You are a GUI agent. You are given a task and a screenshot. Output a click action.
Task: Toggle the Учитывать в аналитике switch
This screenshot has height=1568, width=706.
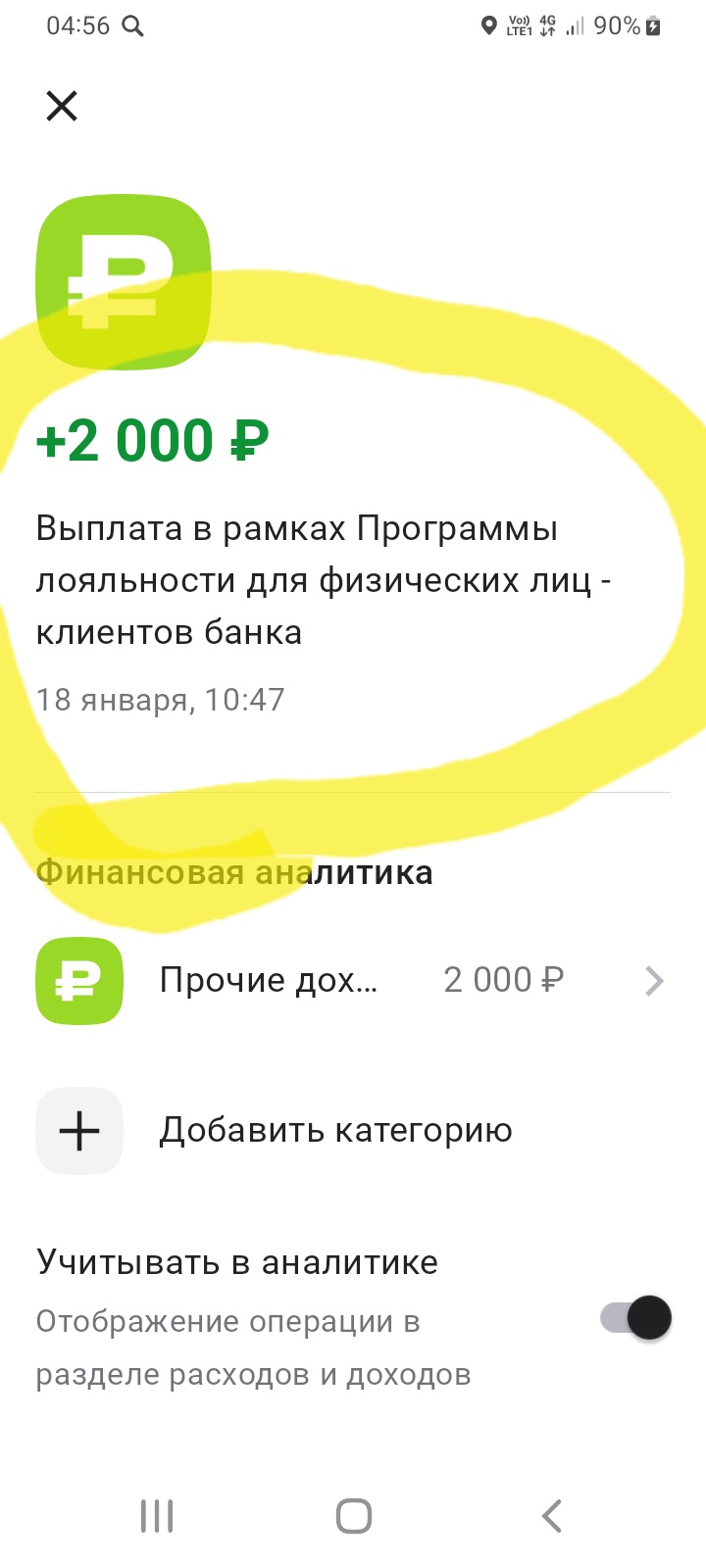(x=636, y=1318)
